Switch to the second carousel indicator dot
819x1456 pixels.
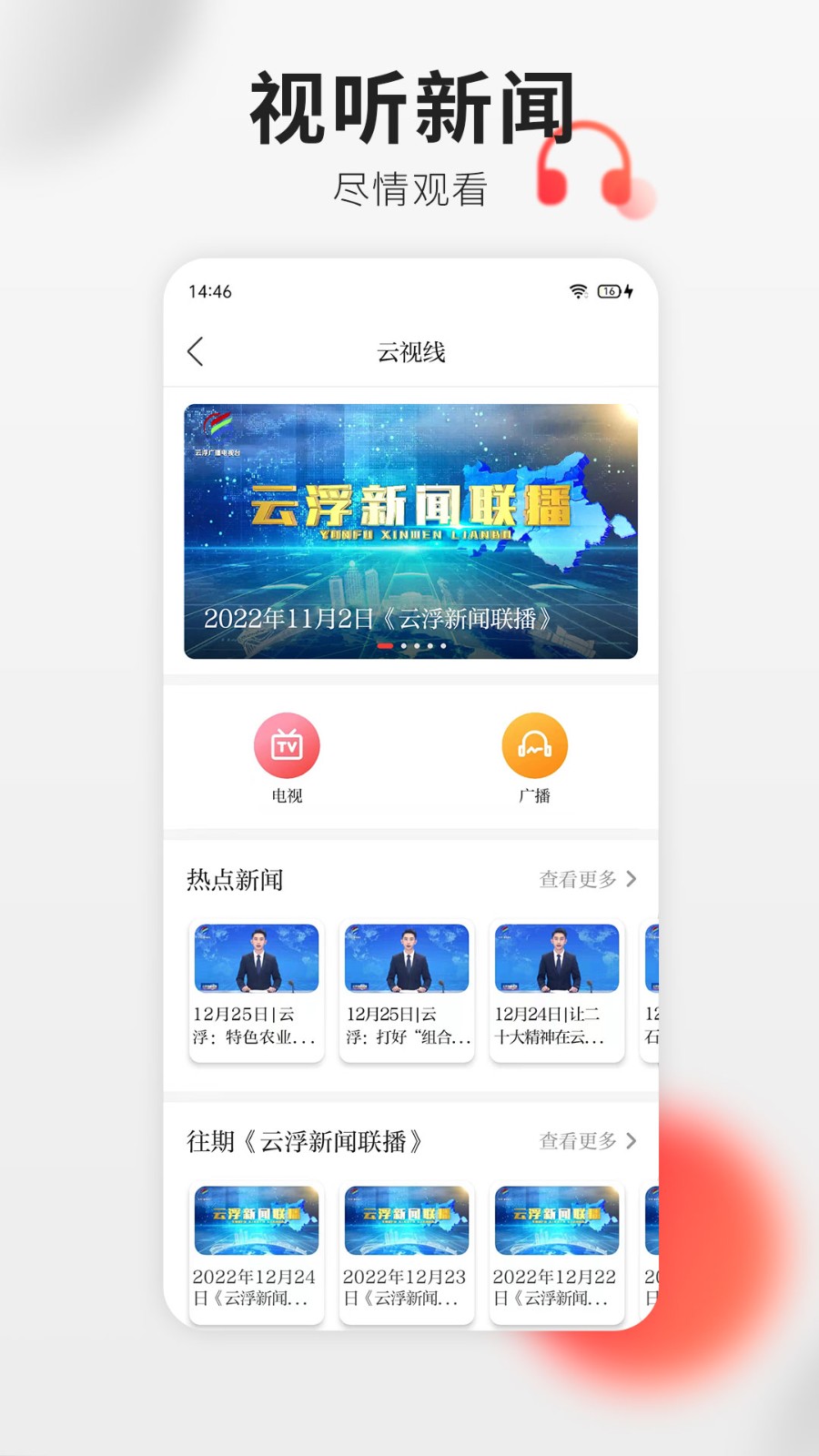[x=403, y=646]
